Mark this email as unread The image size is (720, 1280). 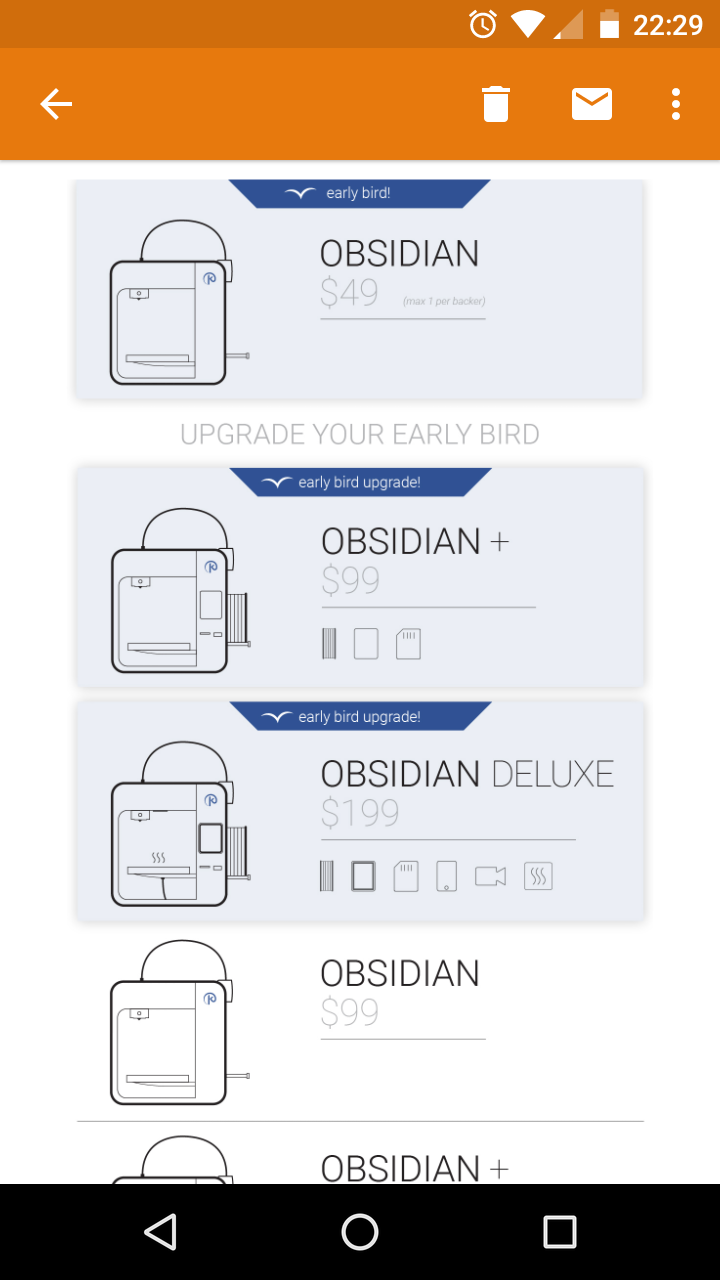592,104
